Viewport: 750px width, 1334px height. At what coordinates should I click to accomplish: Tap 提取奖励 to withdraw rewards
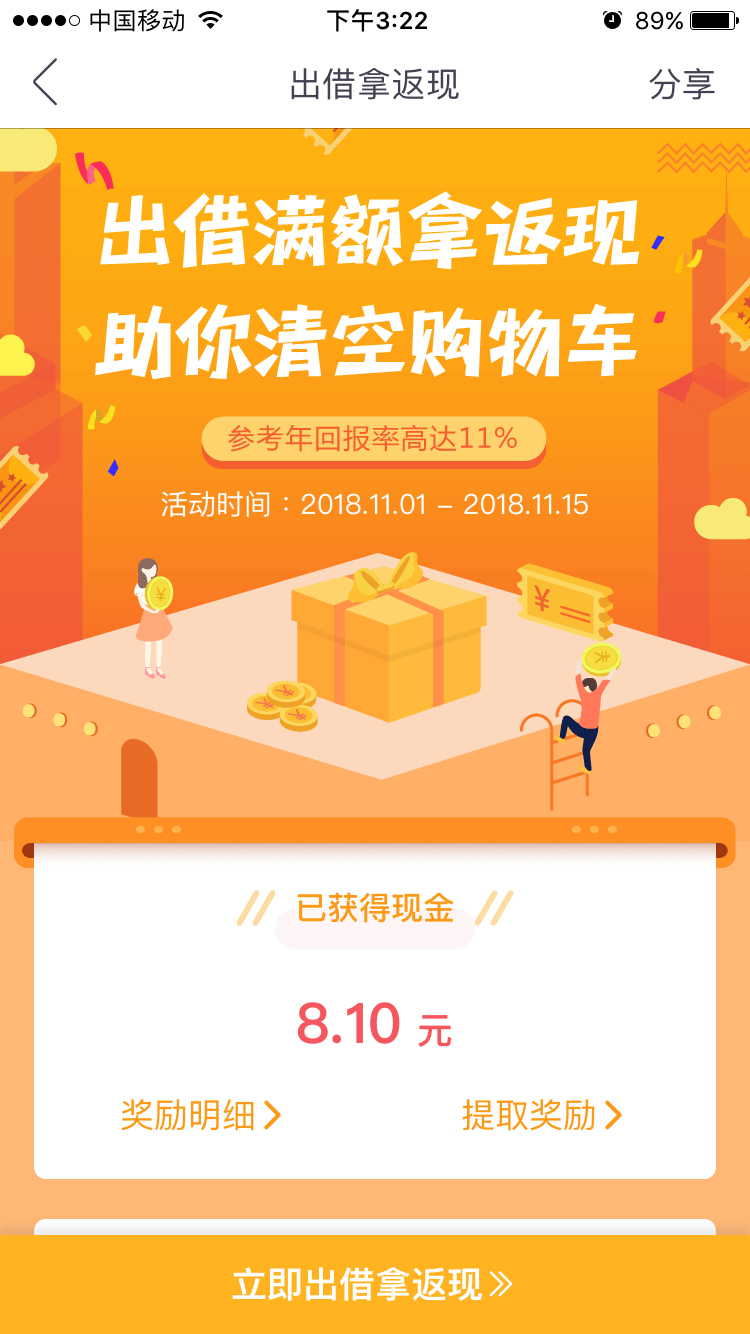[542, 1115]
